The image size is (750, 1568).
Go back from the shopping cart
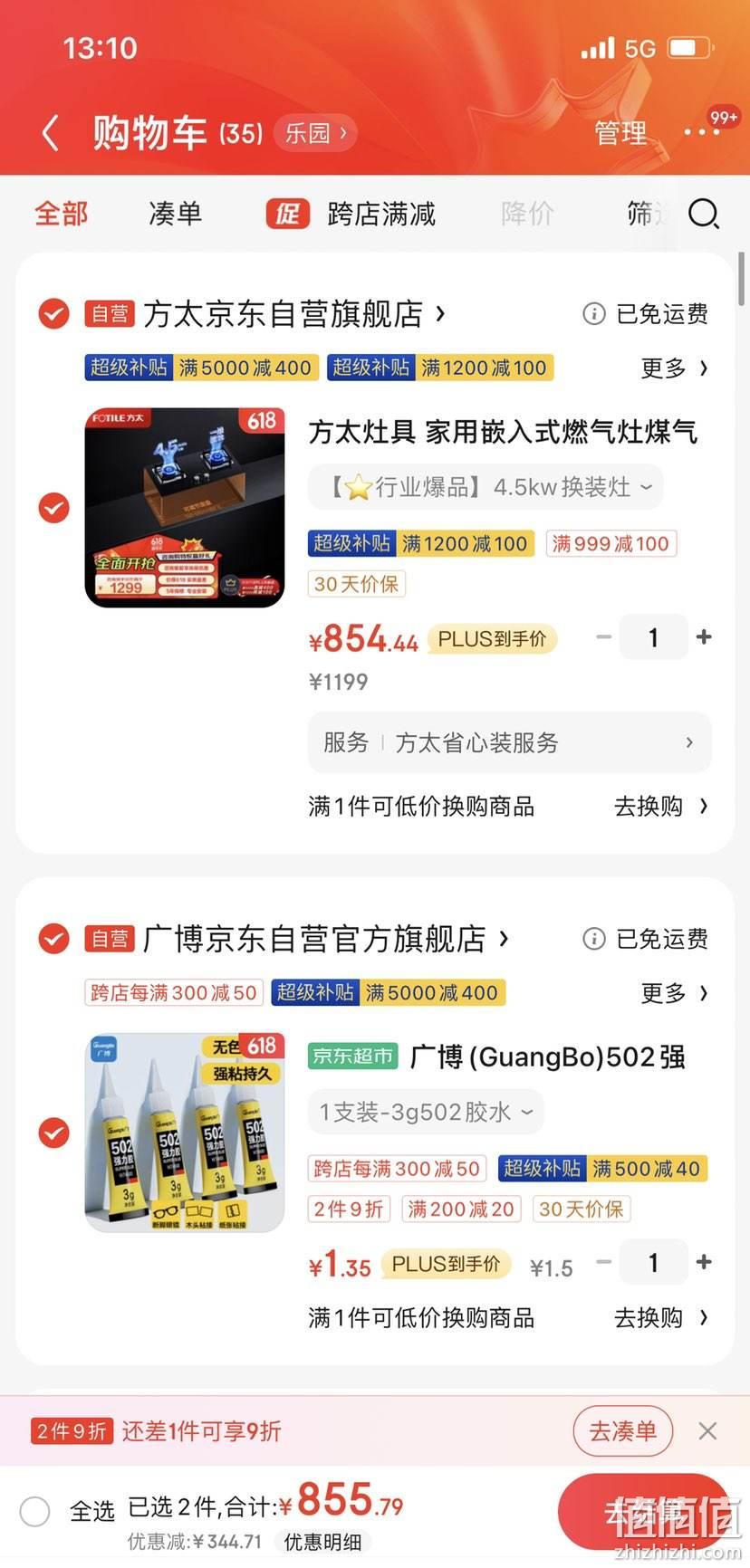pyautogui.click(x=51, y=133)
